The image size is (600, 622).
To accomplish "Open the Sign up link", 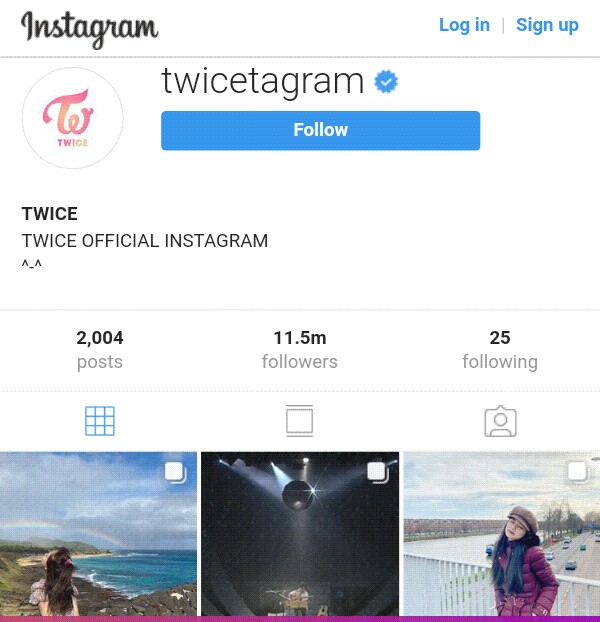I will pyautogui.click(x=547, y=25).
